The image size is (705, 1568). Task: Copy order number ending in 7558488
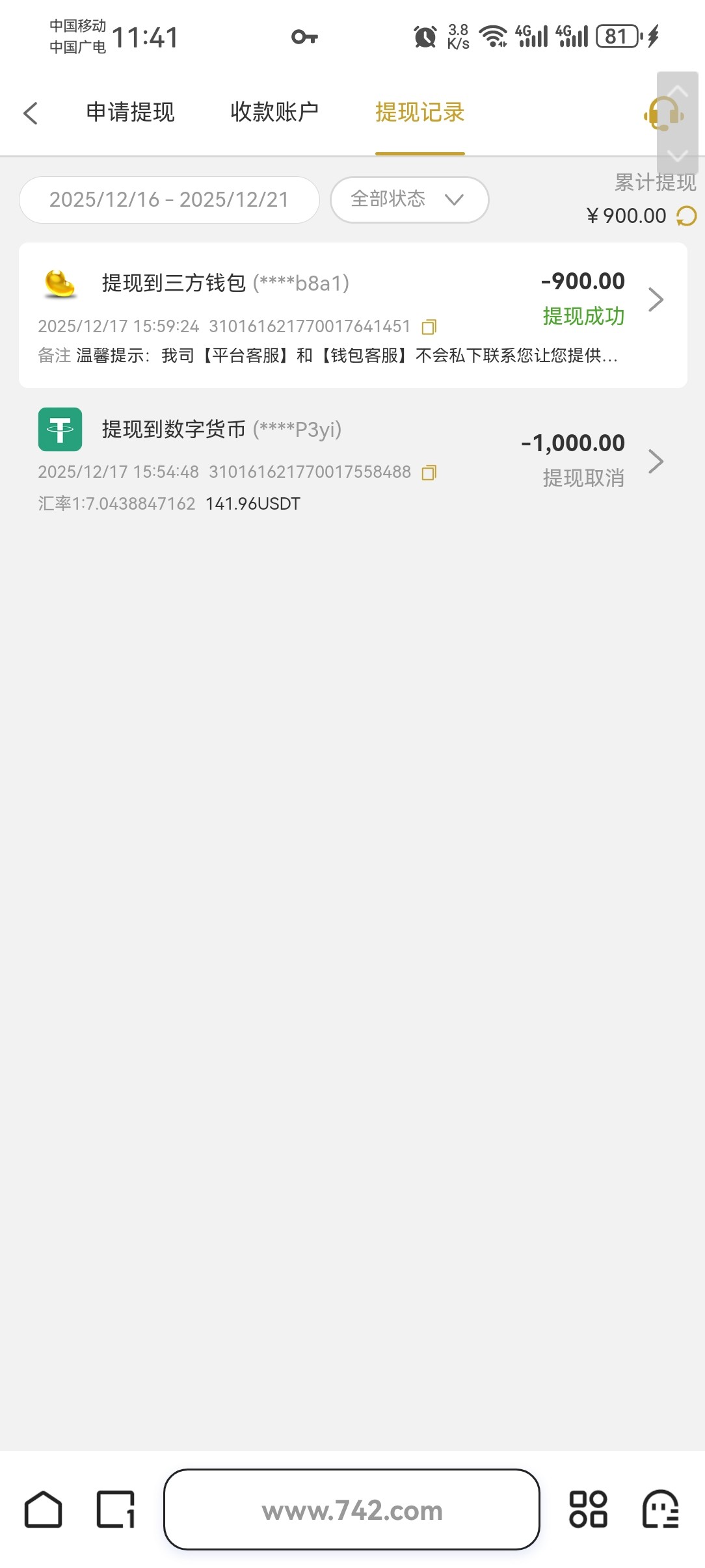[429, 473]
